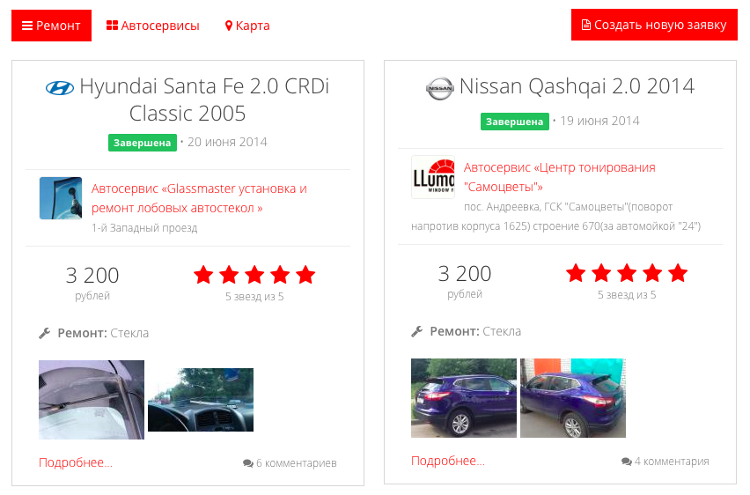Open 4 комментария on Nissan card
Image resolution: width=750 pixels, height=495 pixels.
[x=665, y=461]
